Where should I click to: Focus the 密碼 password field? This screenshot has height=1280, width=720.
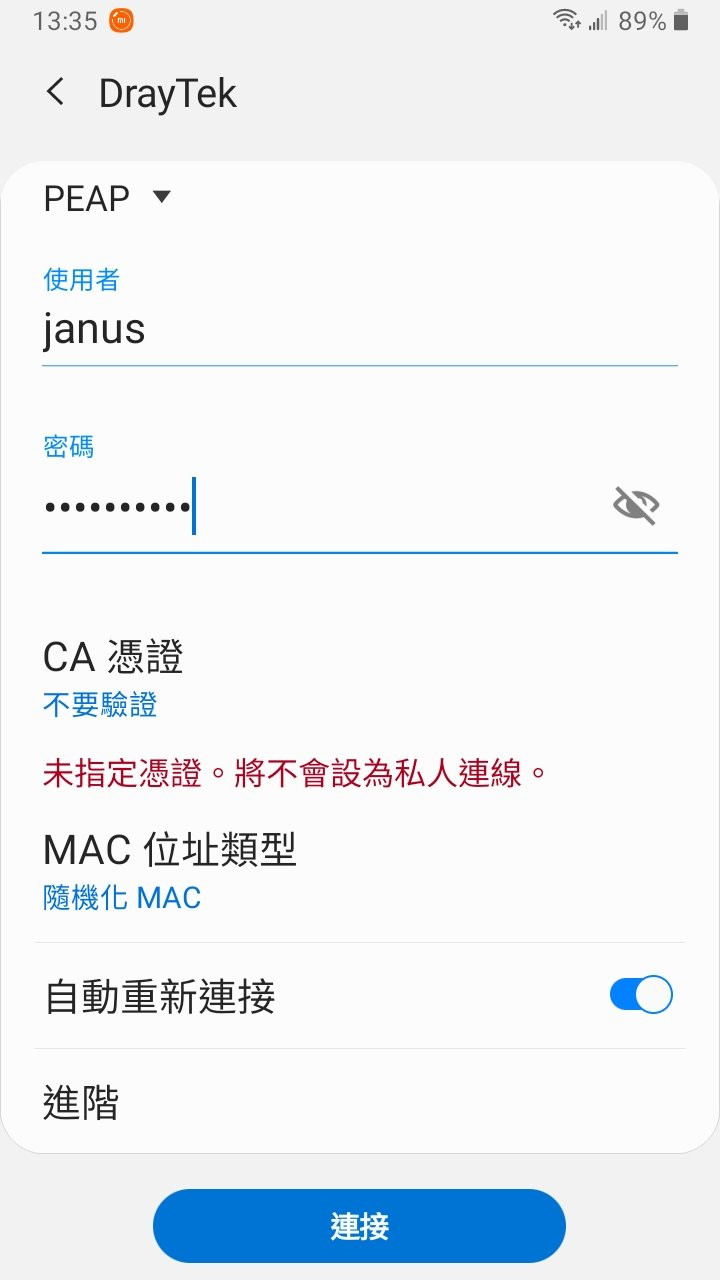pyautogui.click(x=320, y=507)
